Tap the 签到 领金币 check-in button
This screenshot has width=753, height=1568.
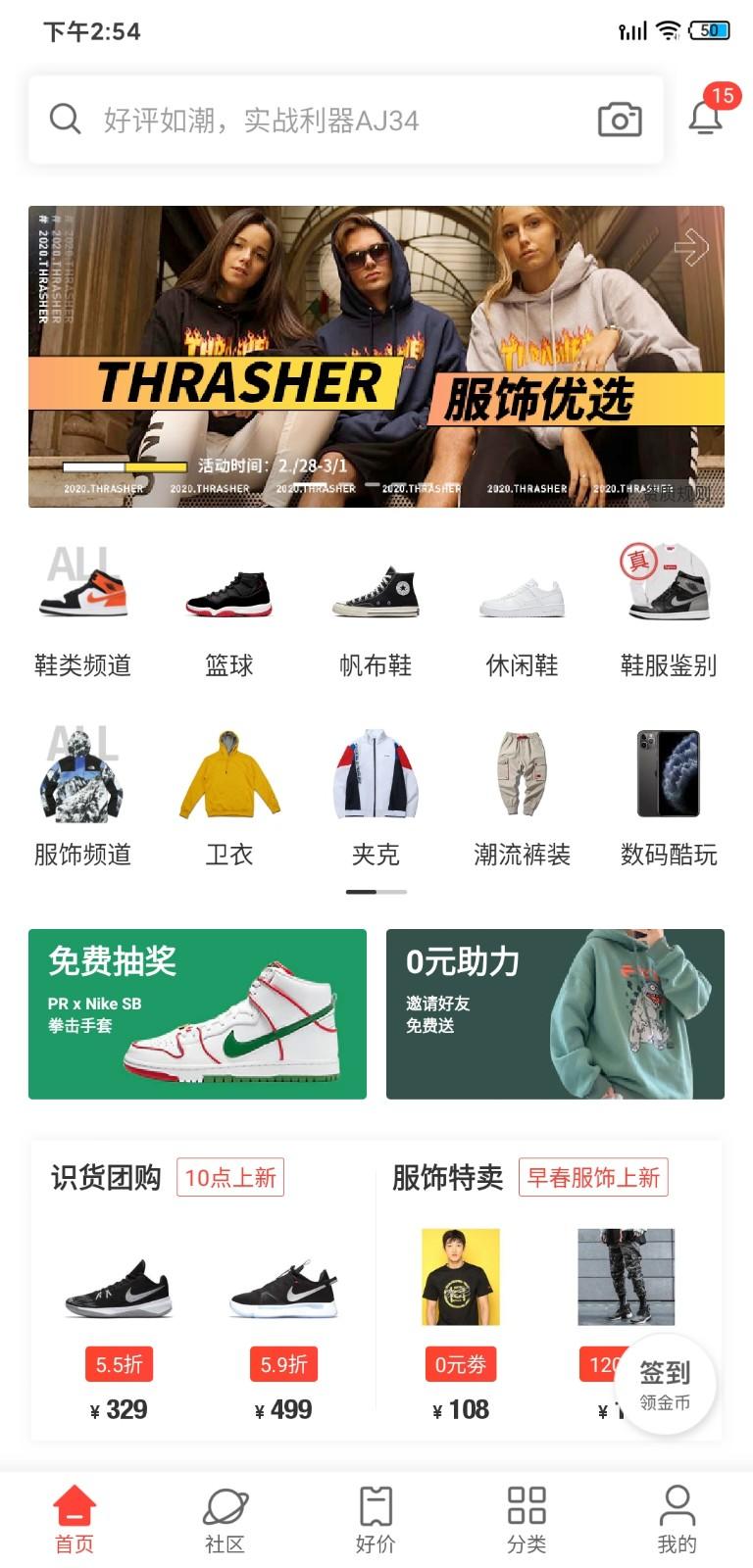click(x=666, y=1384)
